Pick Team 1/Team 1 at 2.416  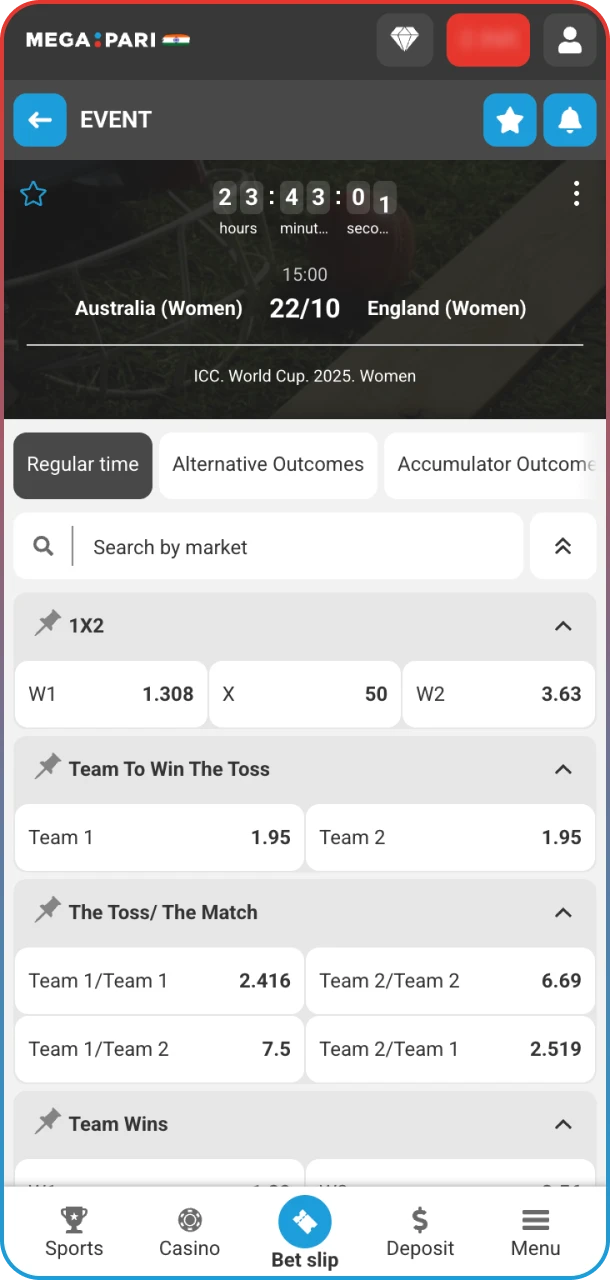pyautogui.click(x=159, y=981)
